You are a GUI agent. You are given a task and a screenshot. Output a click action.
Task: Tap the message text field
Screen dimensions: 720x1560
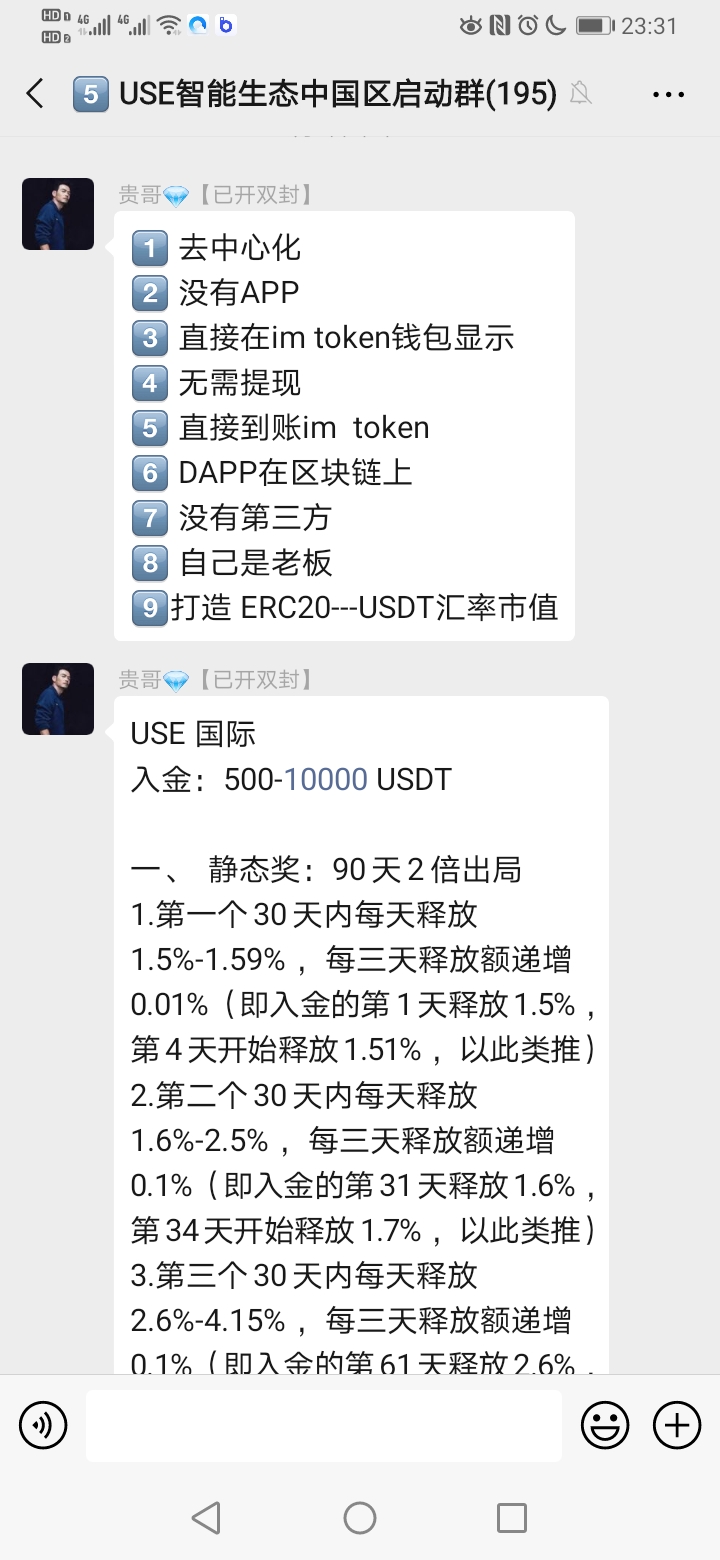[323, 1425]
